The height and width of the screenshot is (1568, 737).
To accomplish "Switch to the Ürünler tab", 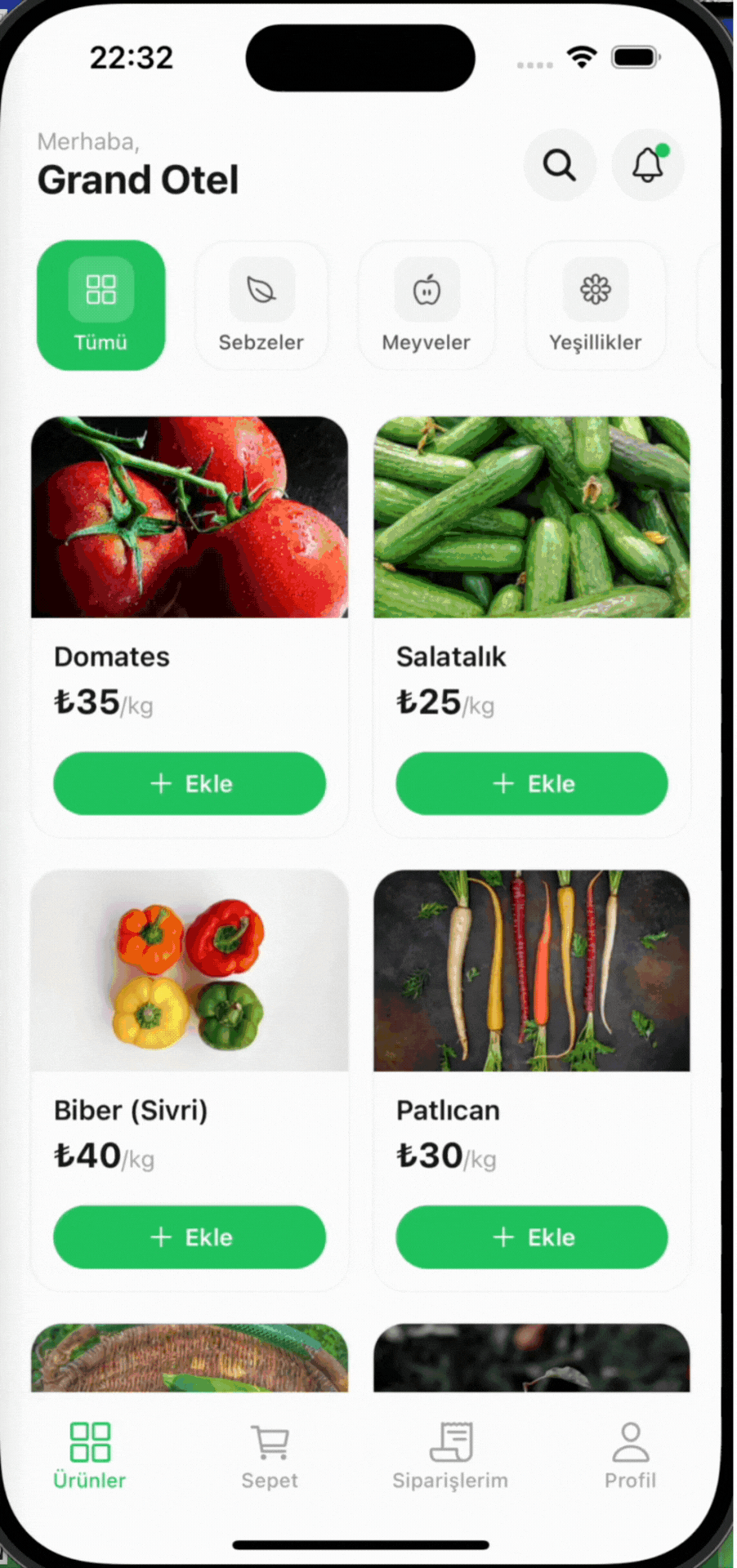I will (90, 1455).
